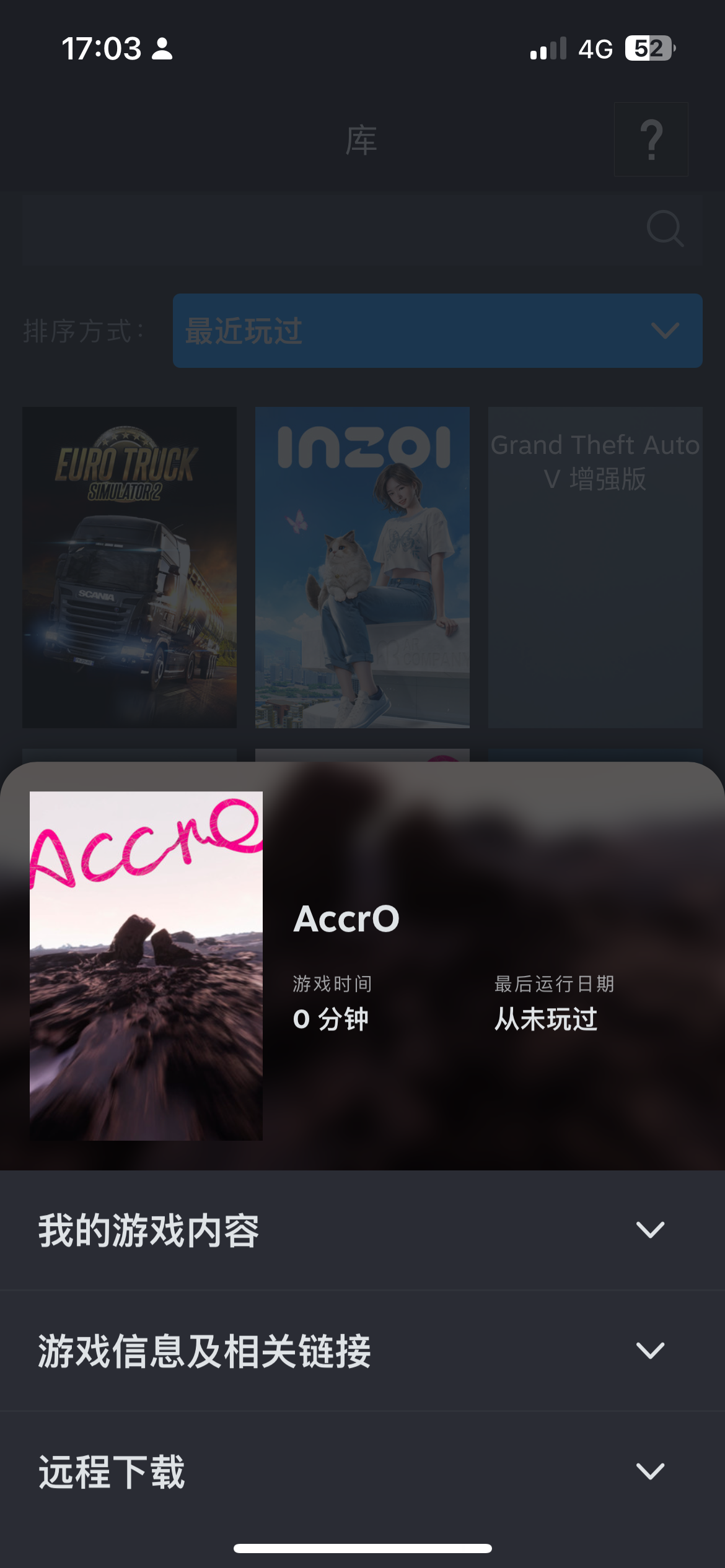The image size is (725, 1568).
Task: Select Grand Theft Auto V 增强版 tile
Action: click(595, 567)
